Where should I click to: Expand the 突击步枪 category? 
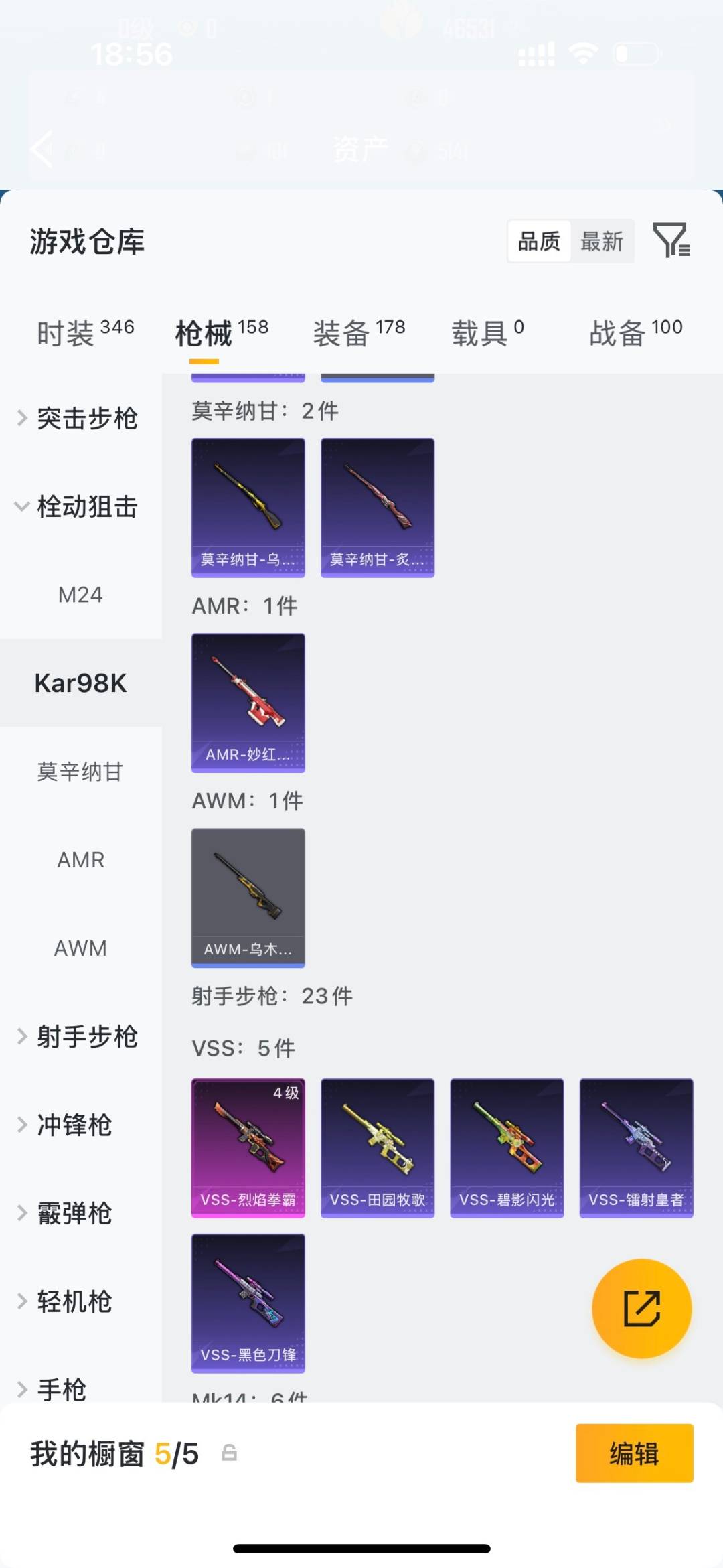(x=80, y=417)
